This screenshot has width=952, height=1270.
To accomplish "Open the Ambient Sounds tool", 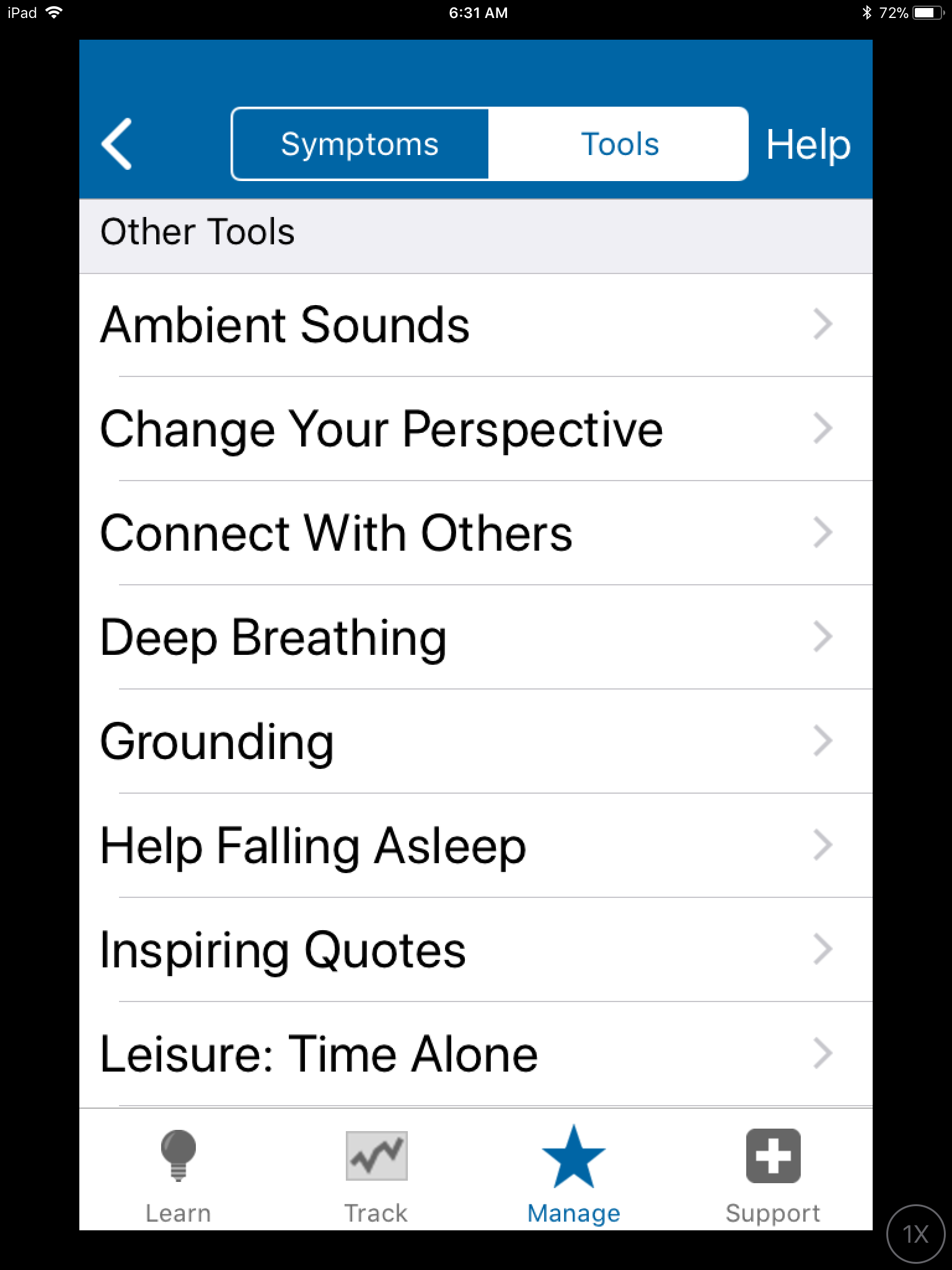I will [x=476, y=324].
